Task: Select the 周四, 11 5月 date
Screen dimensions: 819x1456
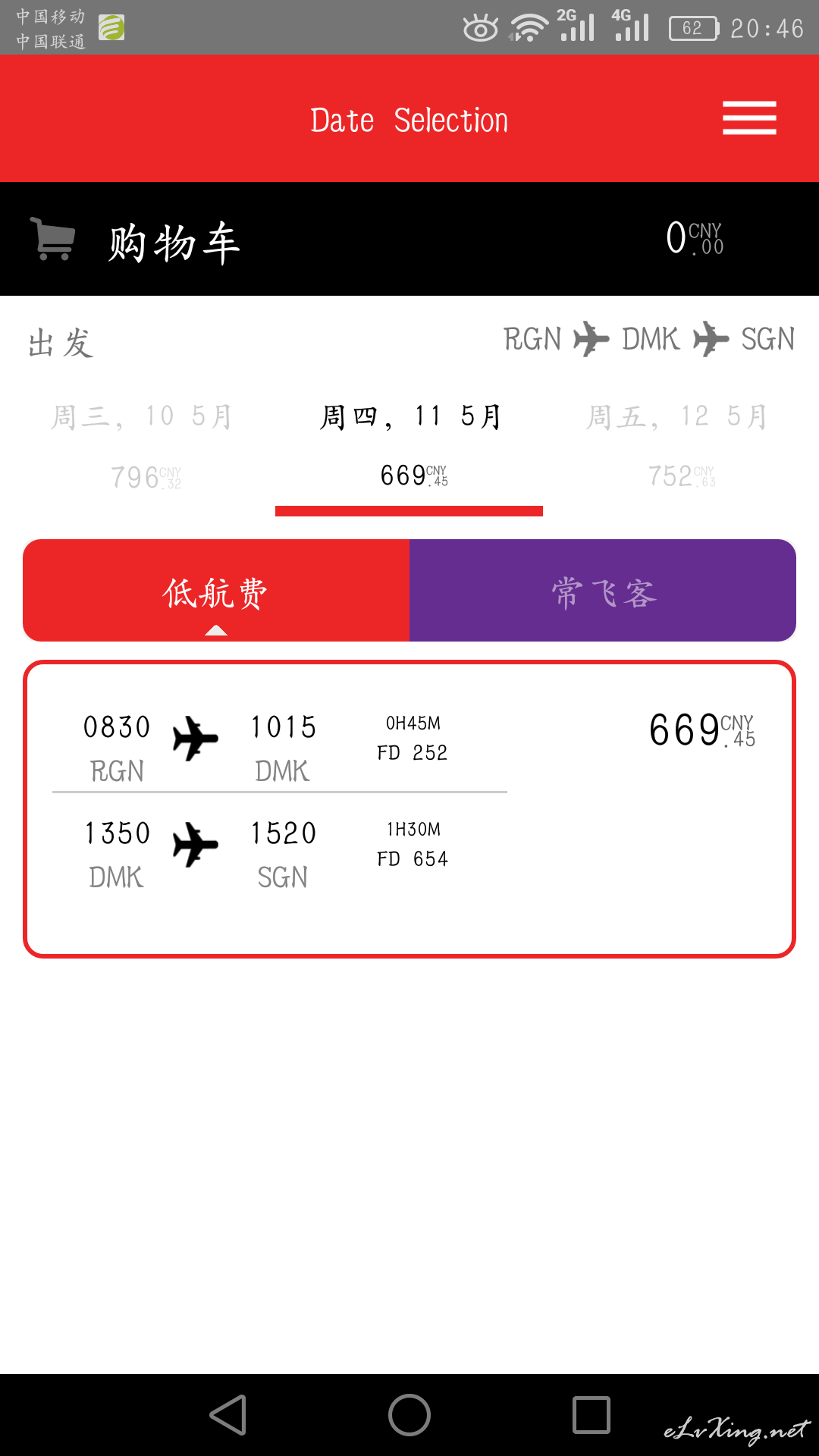Action: tap(409, 444)
